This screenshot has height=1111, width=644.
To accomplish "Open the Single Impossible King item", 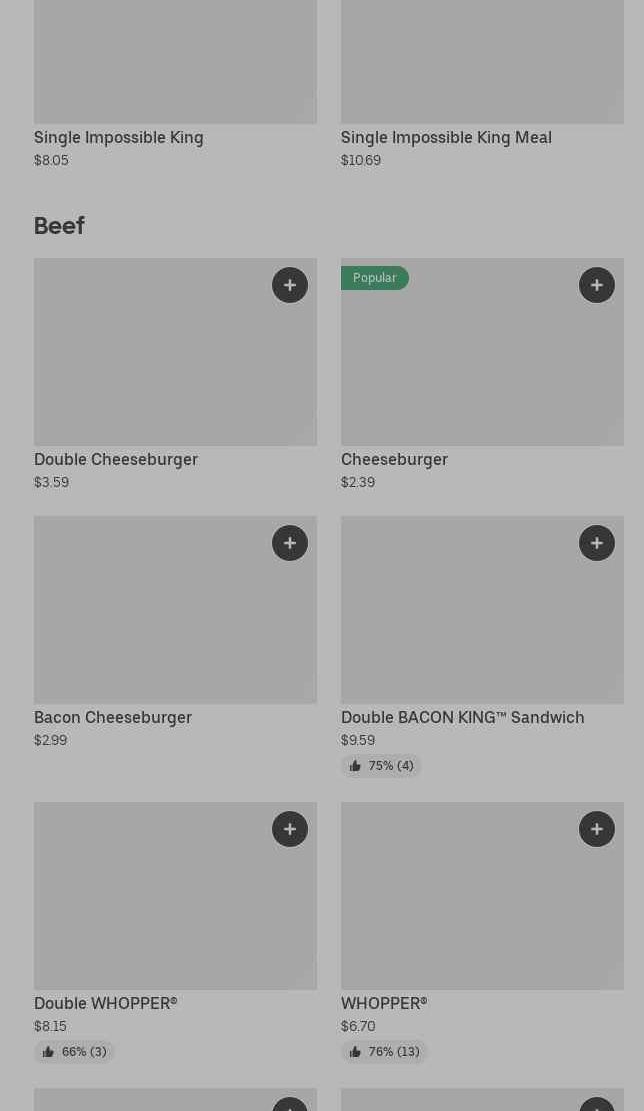I will (175, 84).
